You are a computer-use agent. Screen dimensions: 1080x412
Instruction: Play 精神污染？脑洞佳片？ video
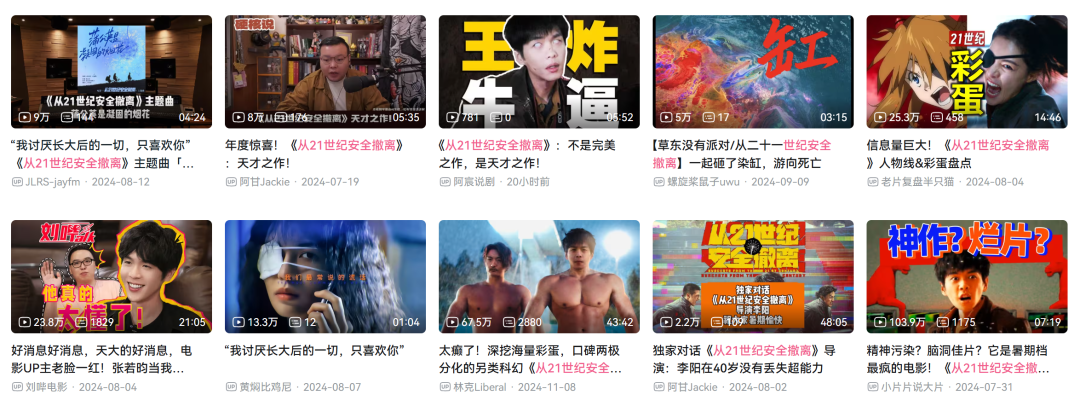[967, 276]
